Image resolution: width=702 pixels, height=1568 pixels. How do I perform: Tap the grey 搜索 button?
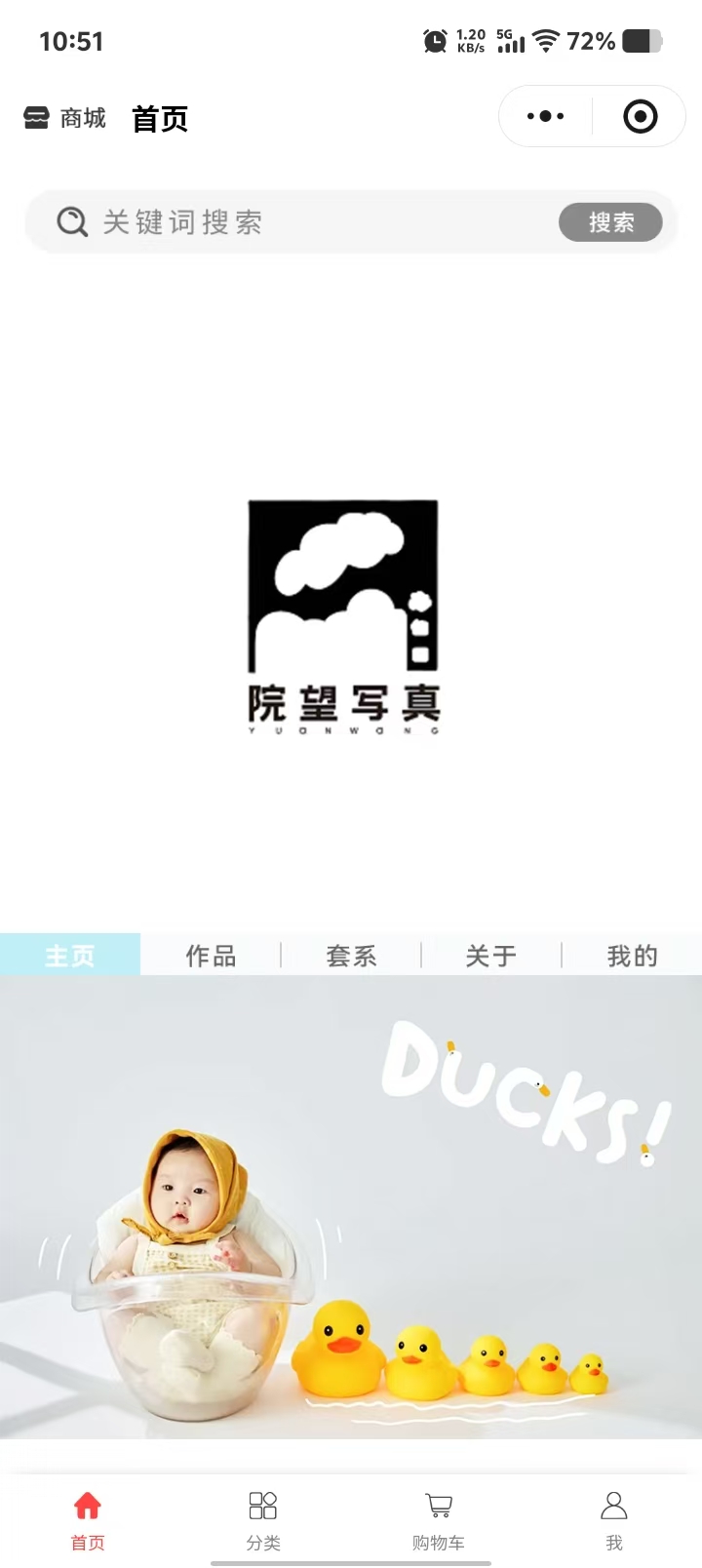(610, 222)
